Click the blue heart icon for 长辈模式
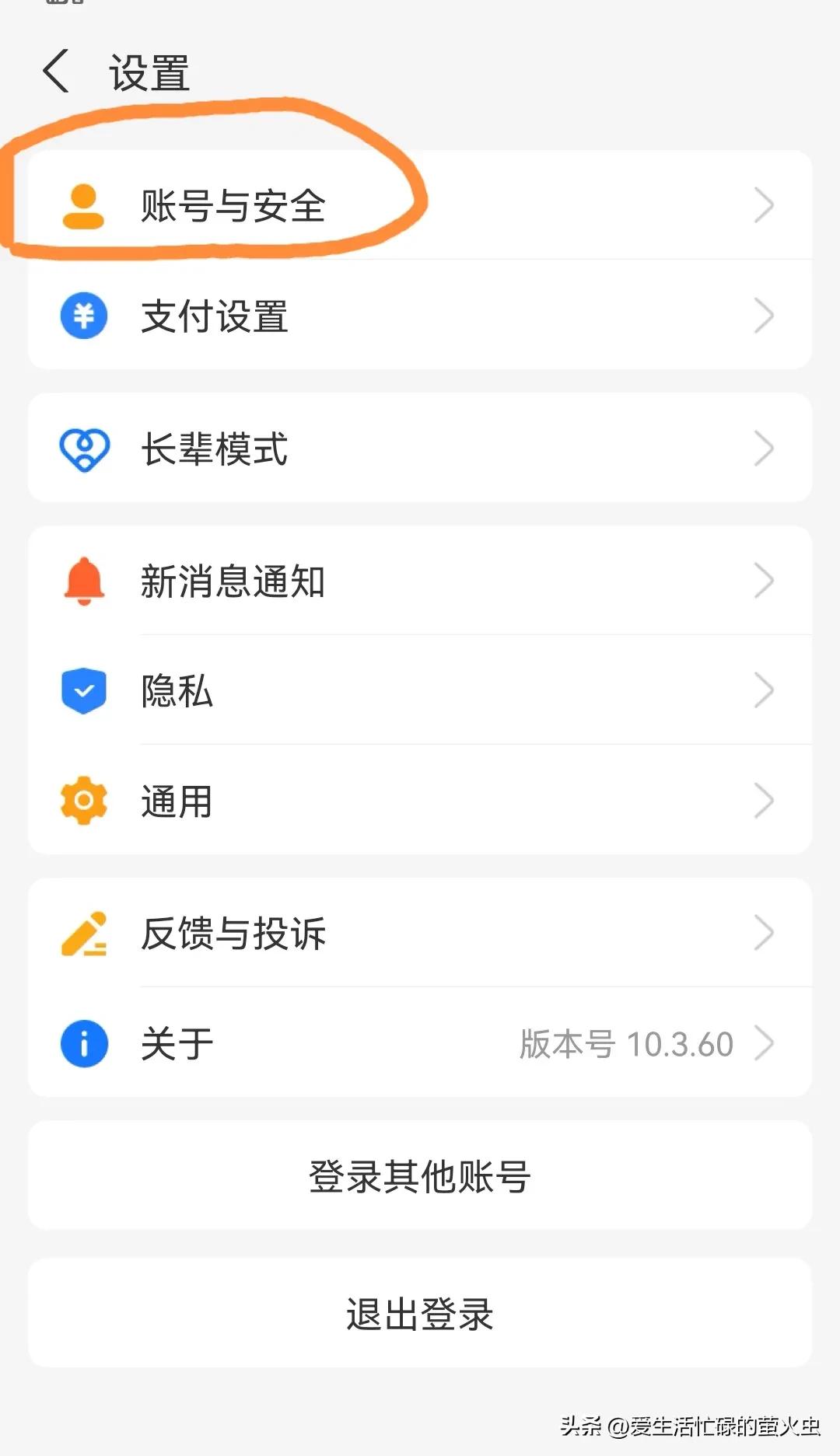 (83, 448)
